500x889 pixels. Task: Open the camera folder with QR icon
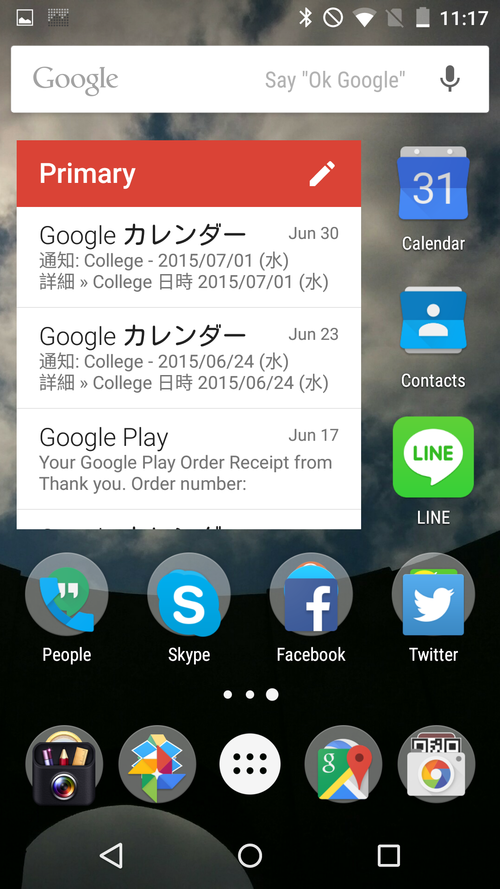[x=436, y=764]
